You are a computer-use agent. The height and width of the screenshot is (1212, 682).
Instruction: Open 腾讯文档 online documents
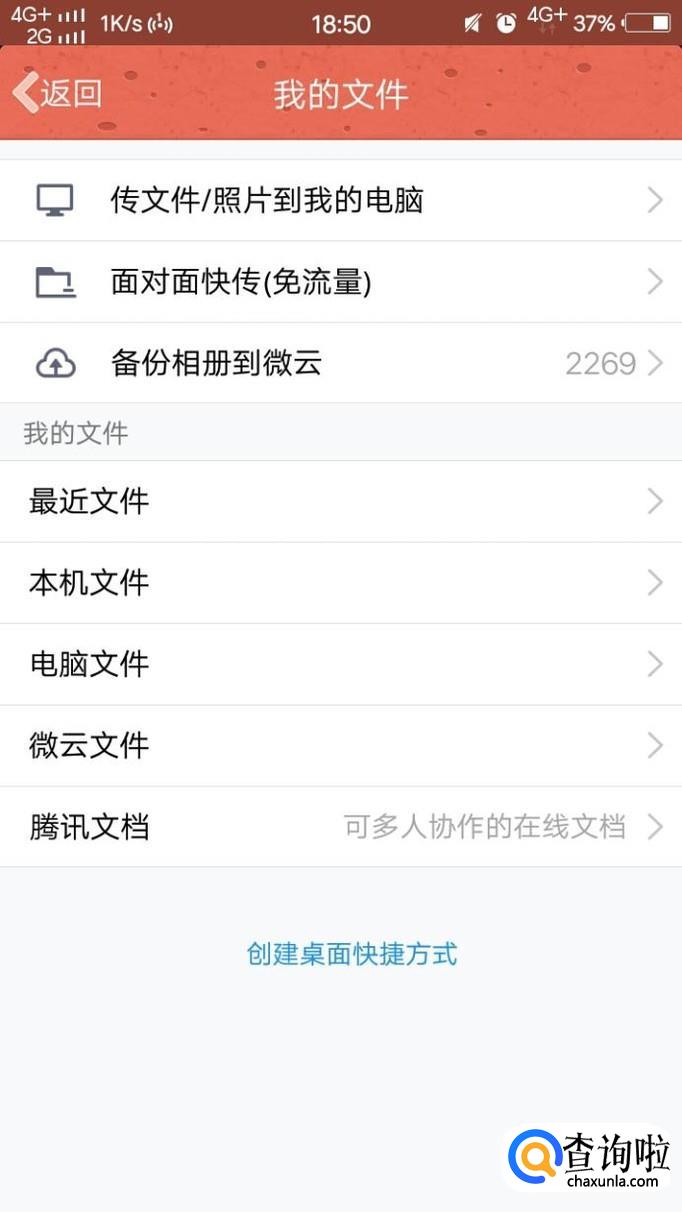coord(340,827)
